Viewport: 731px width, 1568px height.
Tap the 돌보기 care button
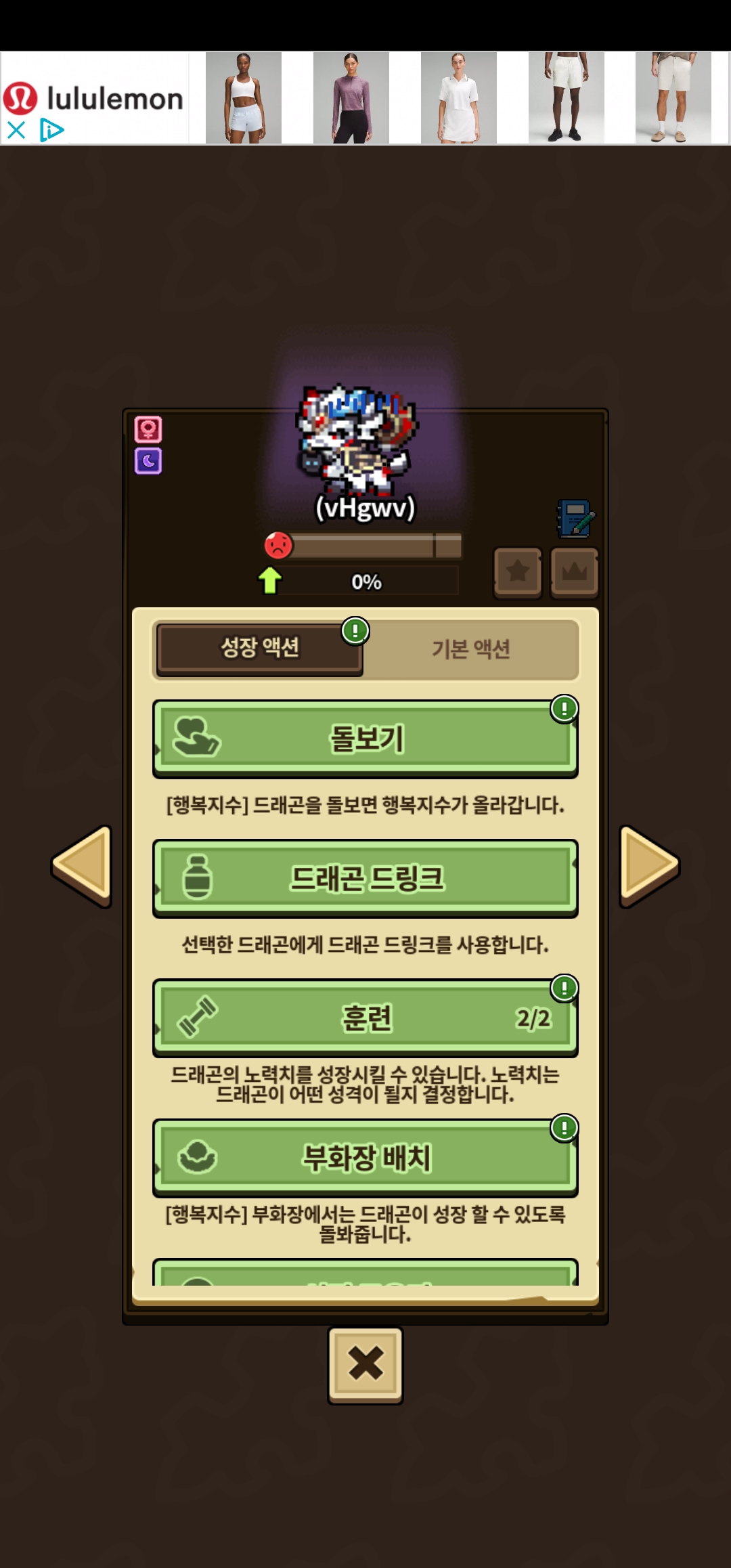point(365,739)
